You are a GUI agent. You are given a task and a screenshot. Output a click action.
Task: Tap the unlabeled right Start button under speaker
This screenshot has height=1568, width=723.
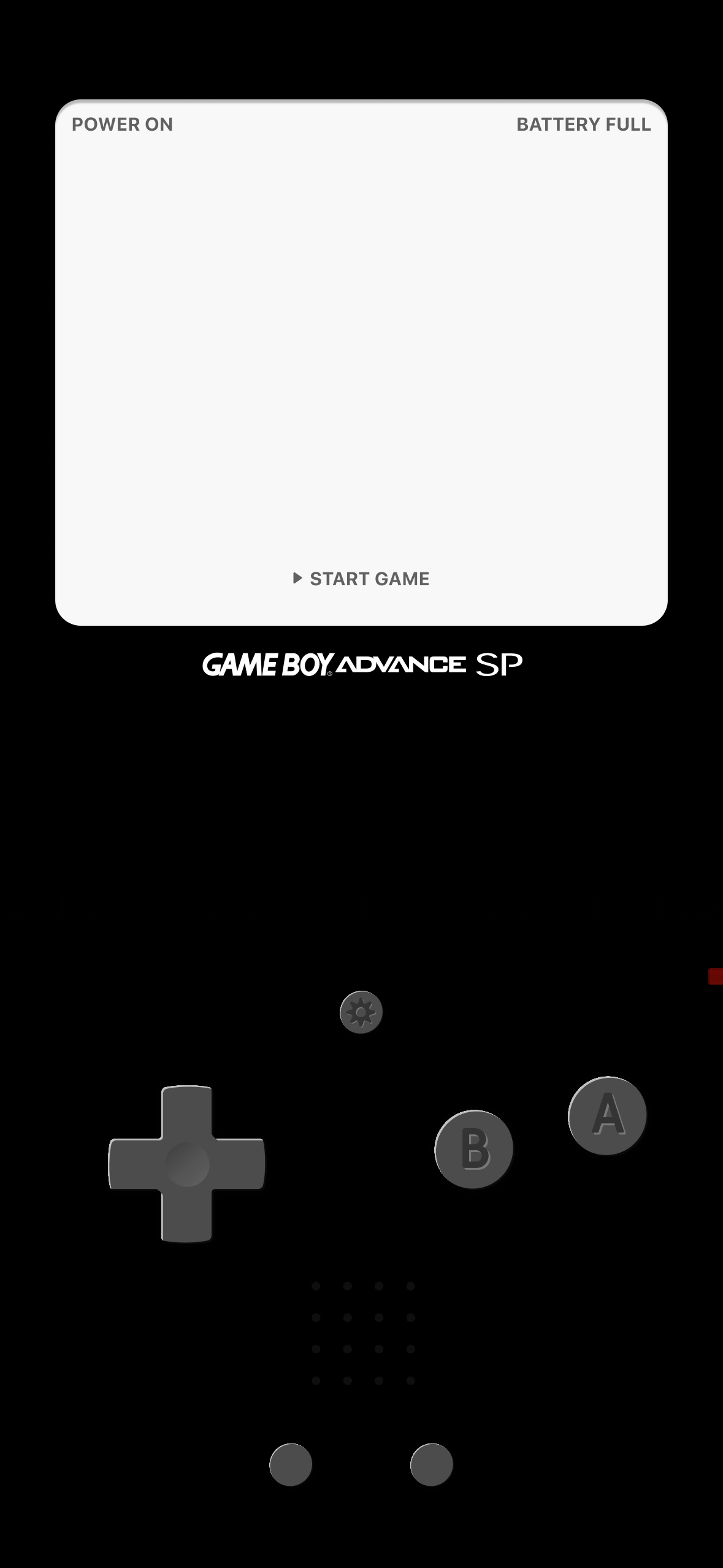point(432,1464)
